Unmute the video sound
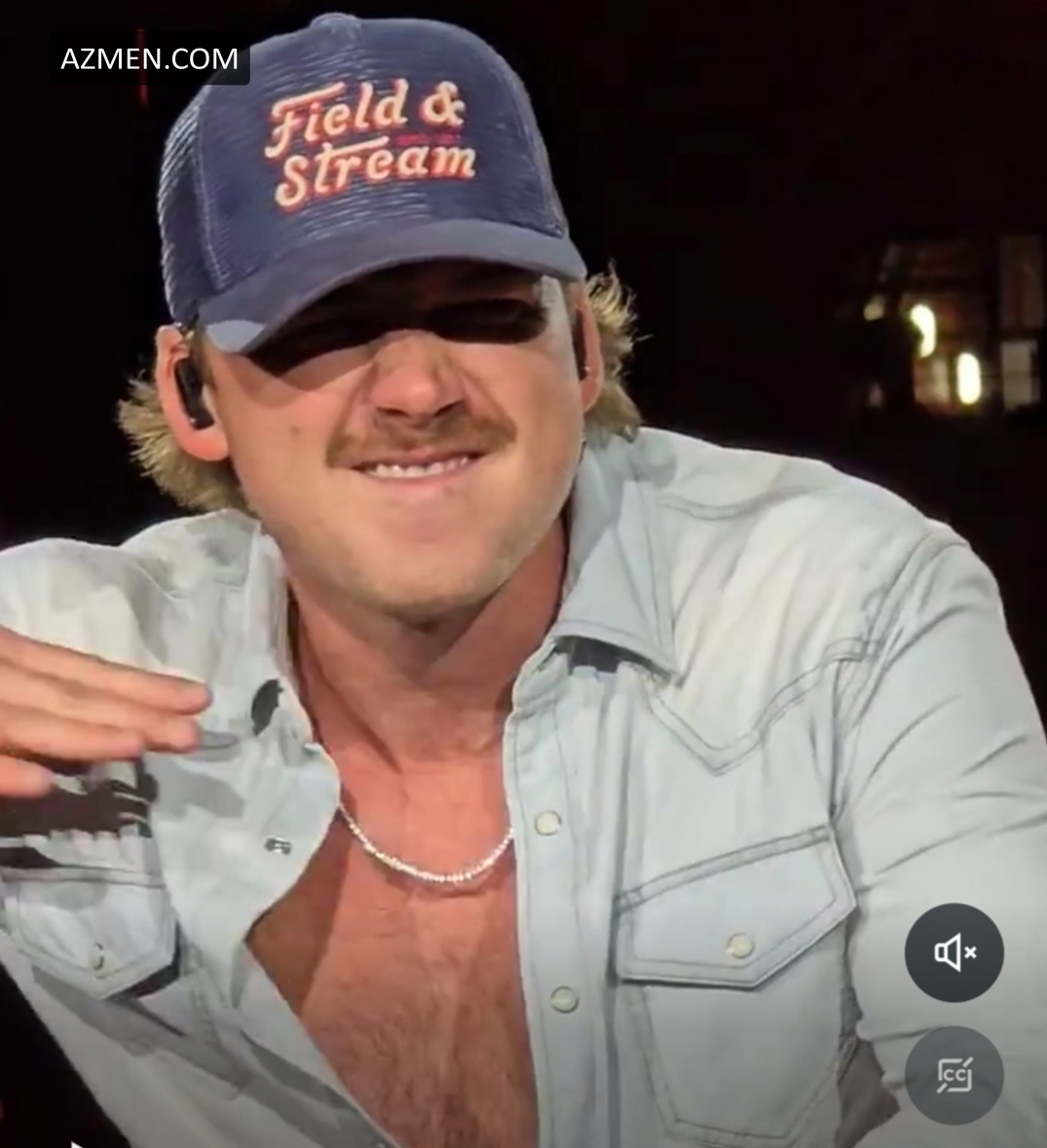1047x1148 pixels. [954, 952]
